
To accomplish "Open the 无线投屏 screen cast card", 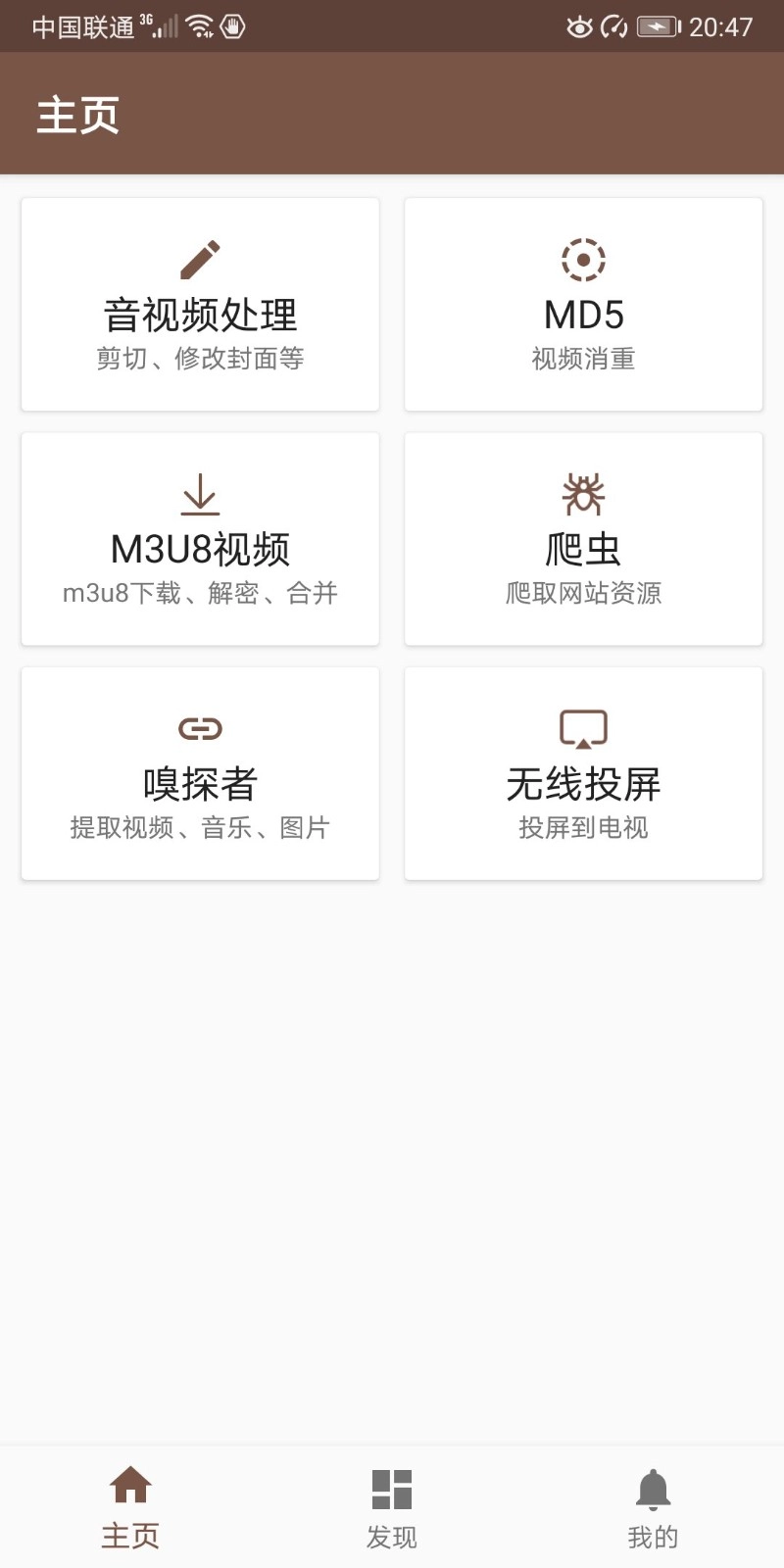I will coord(583,773).
